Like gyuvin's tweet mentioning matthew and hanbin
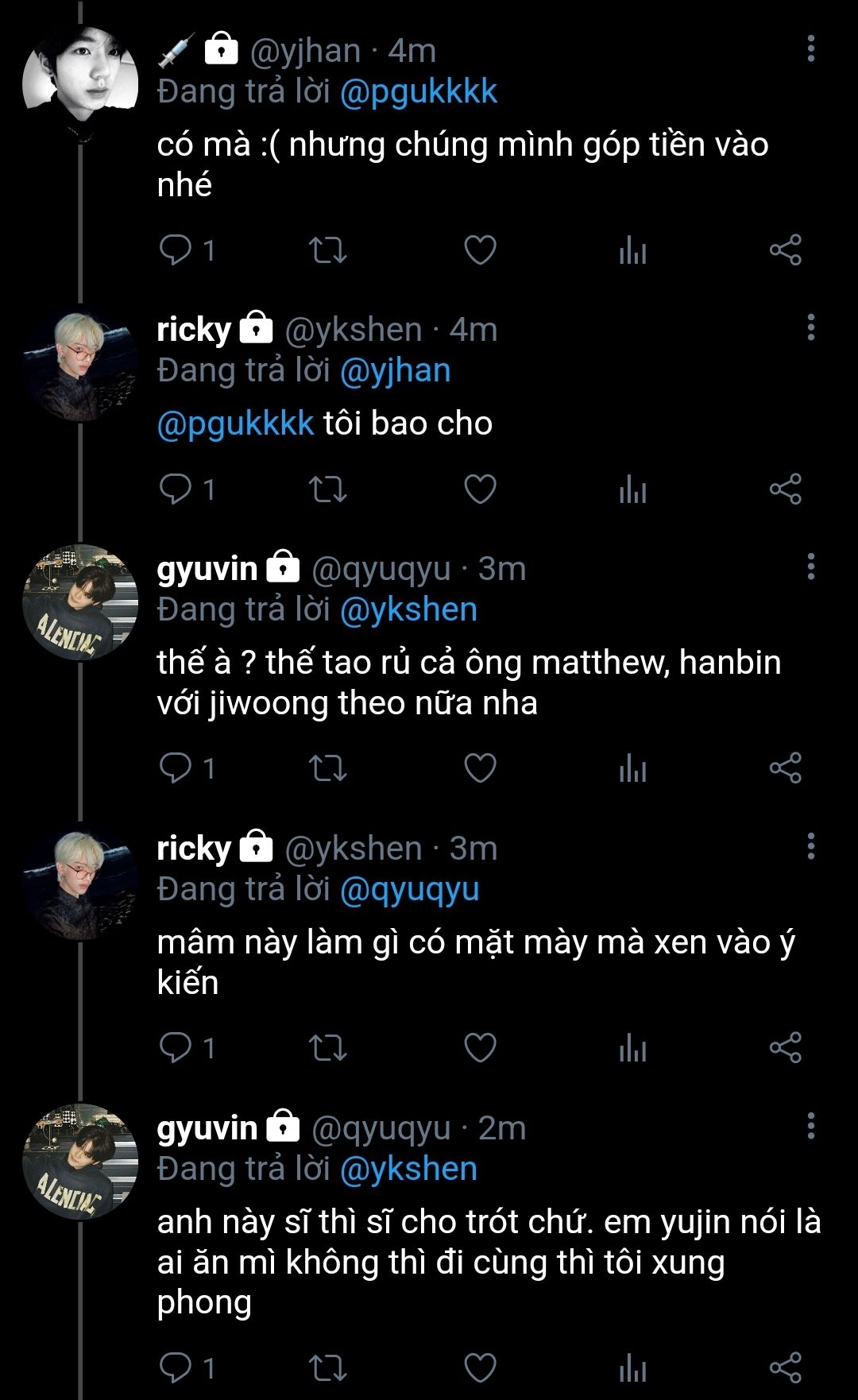858x1400 pixels. click(x=480, y=768)
